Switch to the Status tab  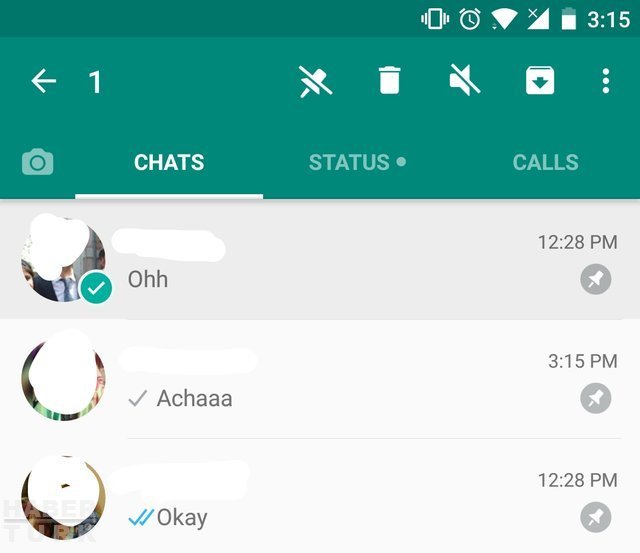pos(356,162)
